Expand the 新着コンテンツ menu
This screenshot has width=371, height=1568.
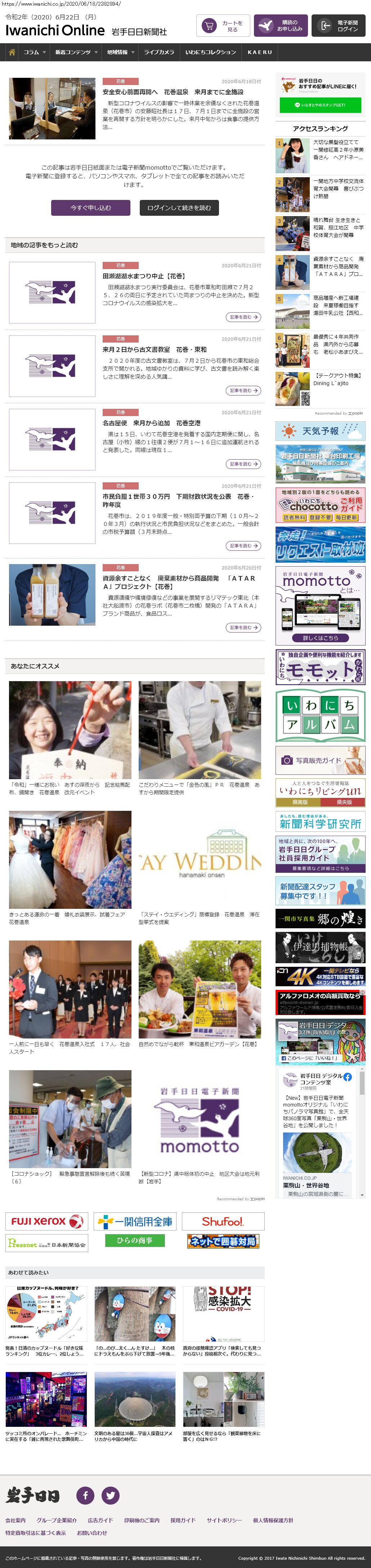point(76,52)
